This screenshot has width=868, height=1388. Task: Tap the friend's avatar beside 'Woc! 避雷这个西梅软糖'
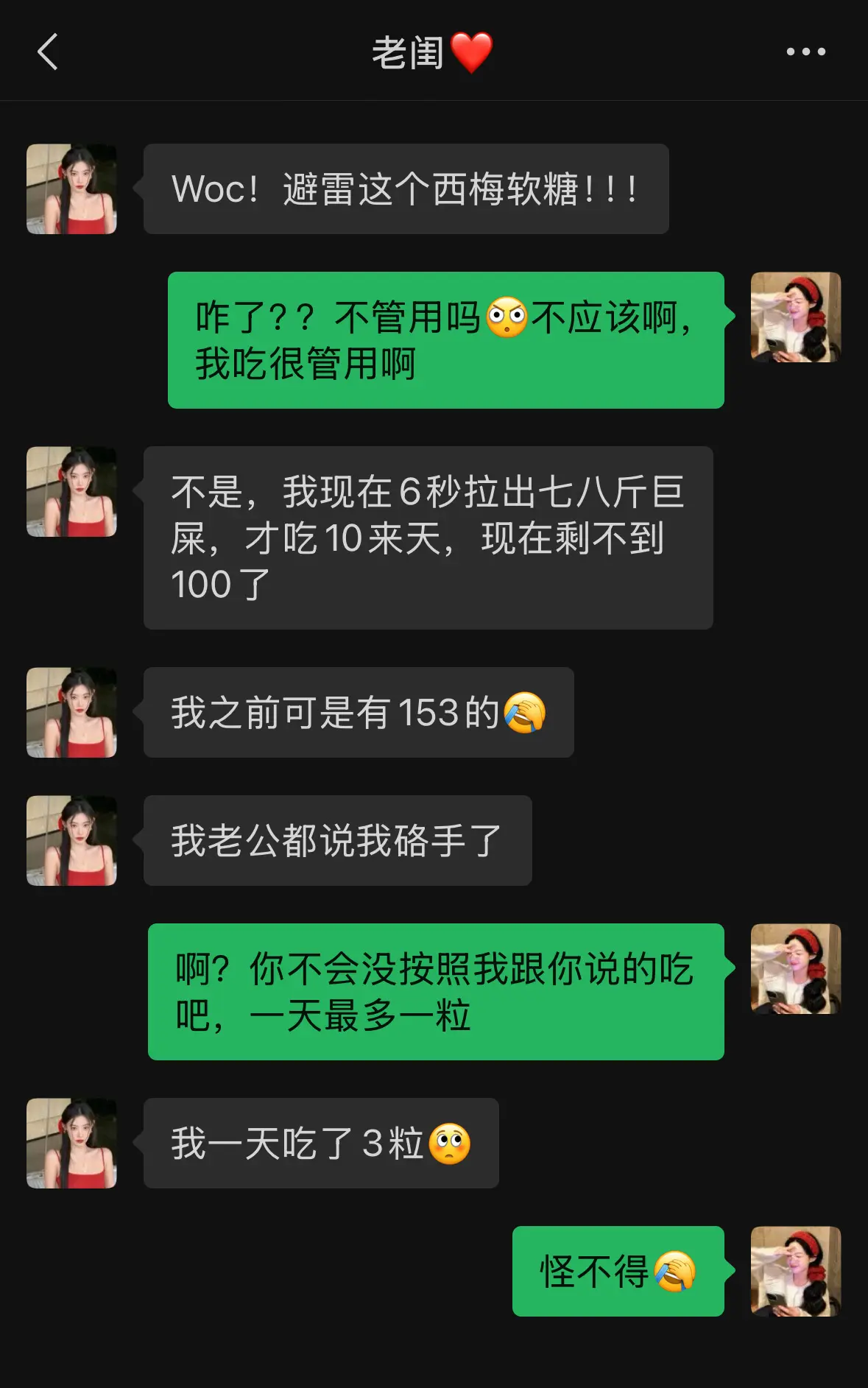(71, 188)
